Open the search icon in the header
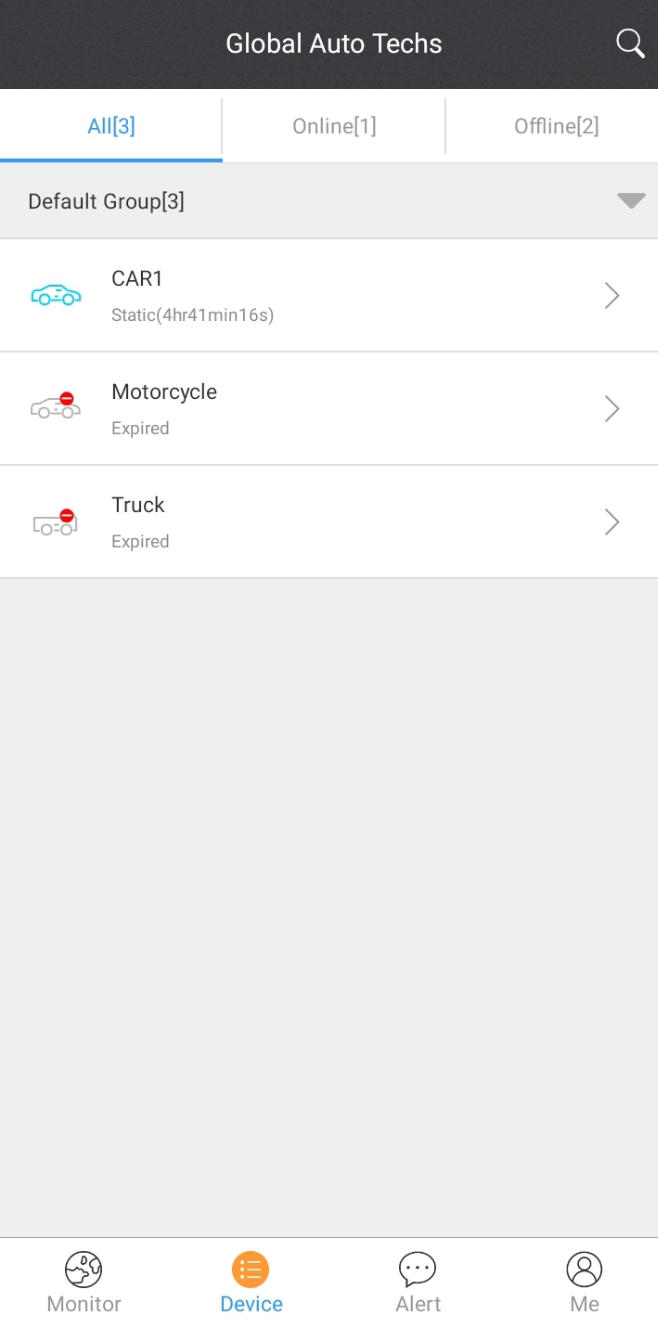This screenshot has height=1343, width=658. coord(630,44)
